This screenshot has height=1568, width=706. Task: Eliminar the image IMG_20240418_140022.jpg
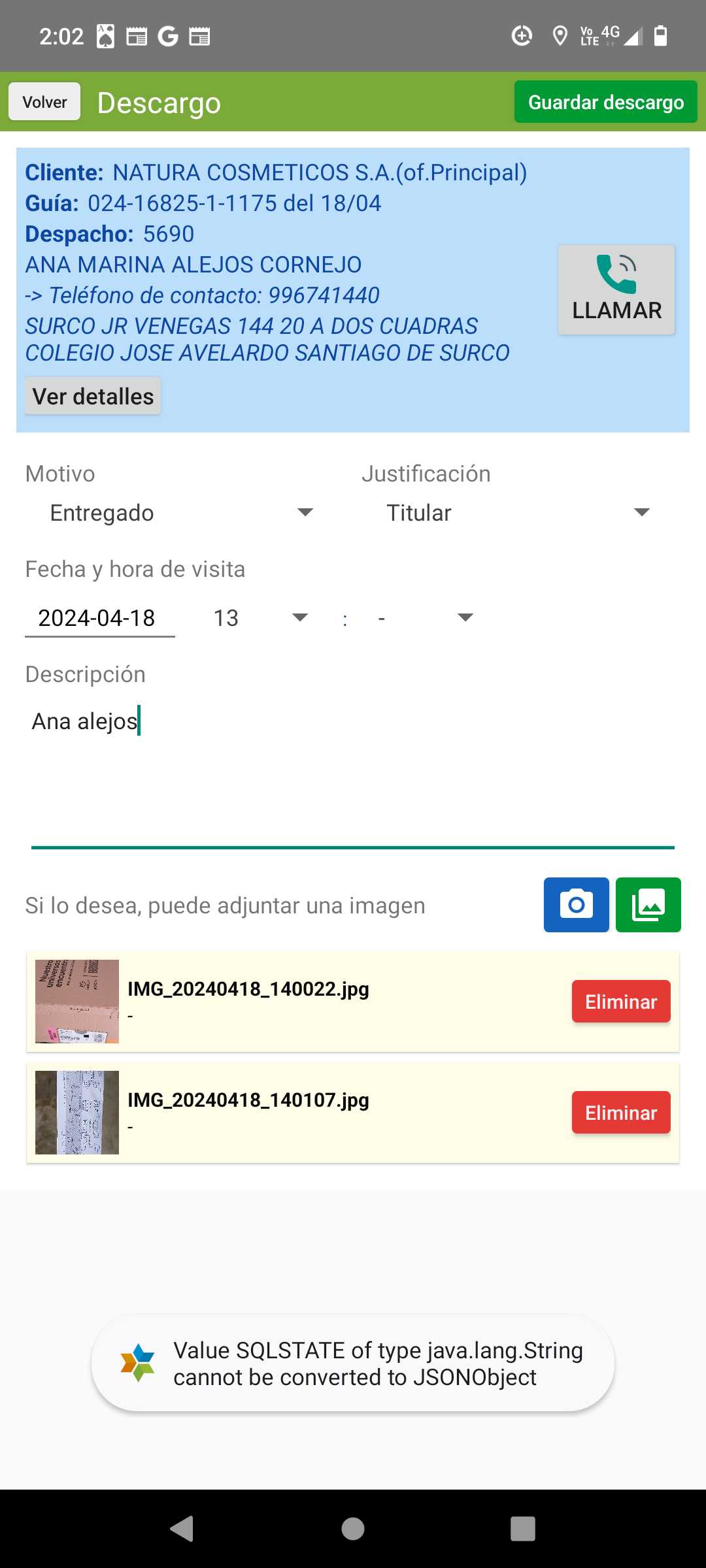pos(620,1002)
